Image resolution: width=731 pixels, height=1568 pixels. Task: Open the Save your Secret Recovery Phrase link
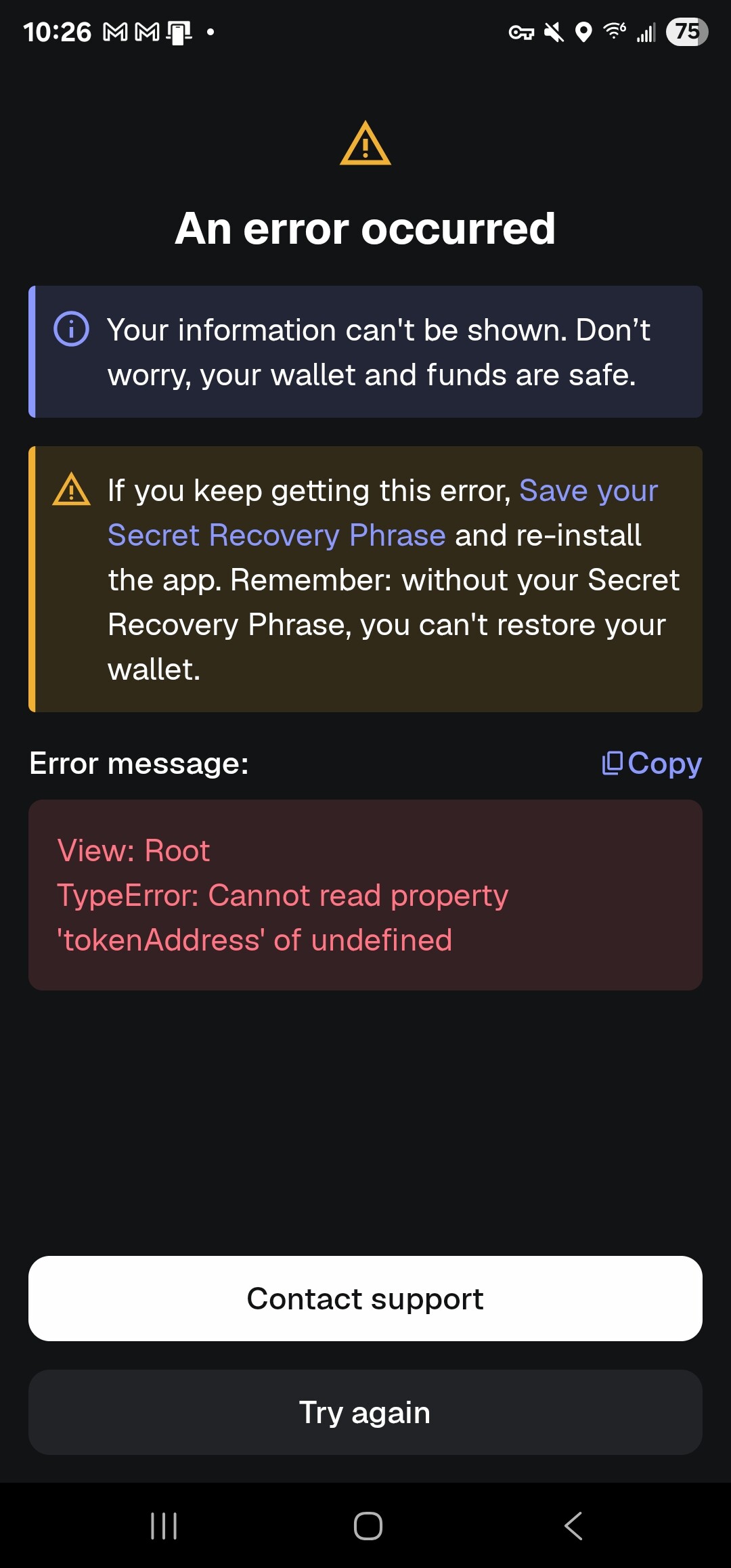[382, 513]
